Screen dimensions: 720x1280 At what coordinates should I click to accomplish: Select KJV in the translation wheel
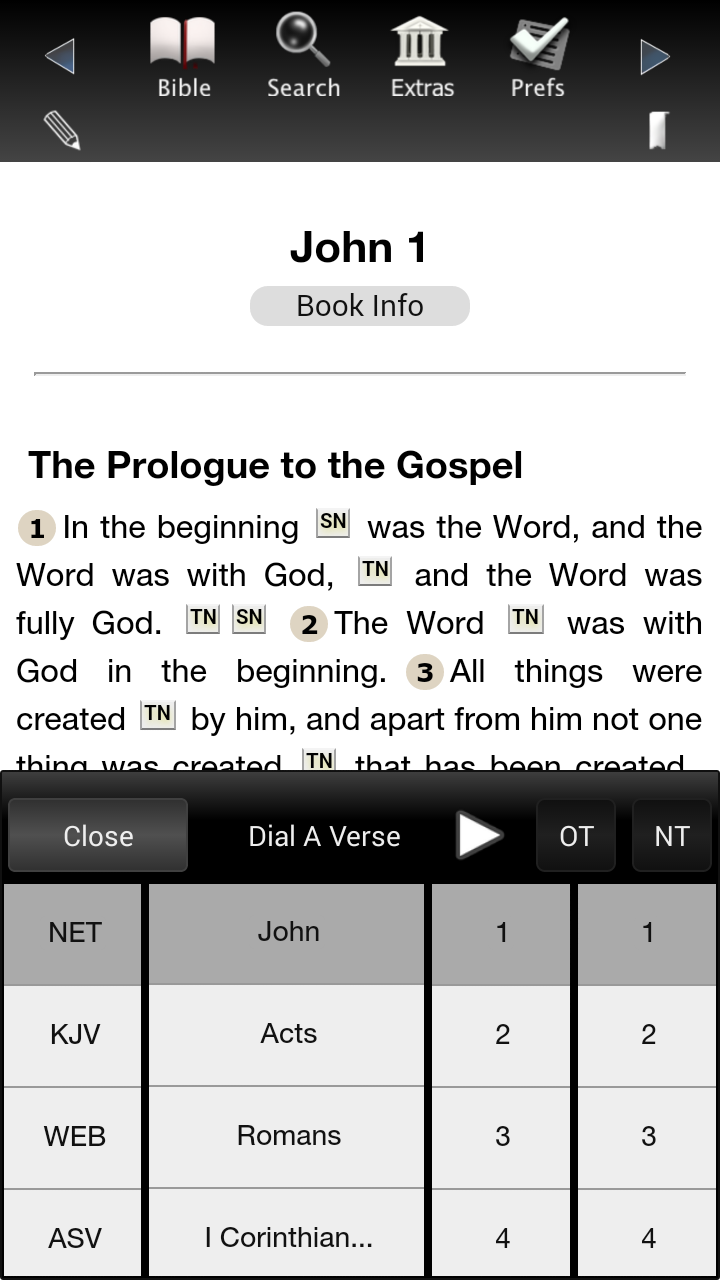(x=71, y=1033)
